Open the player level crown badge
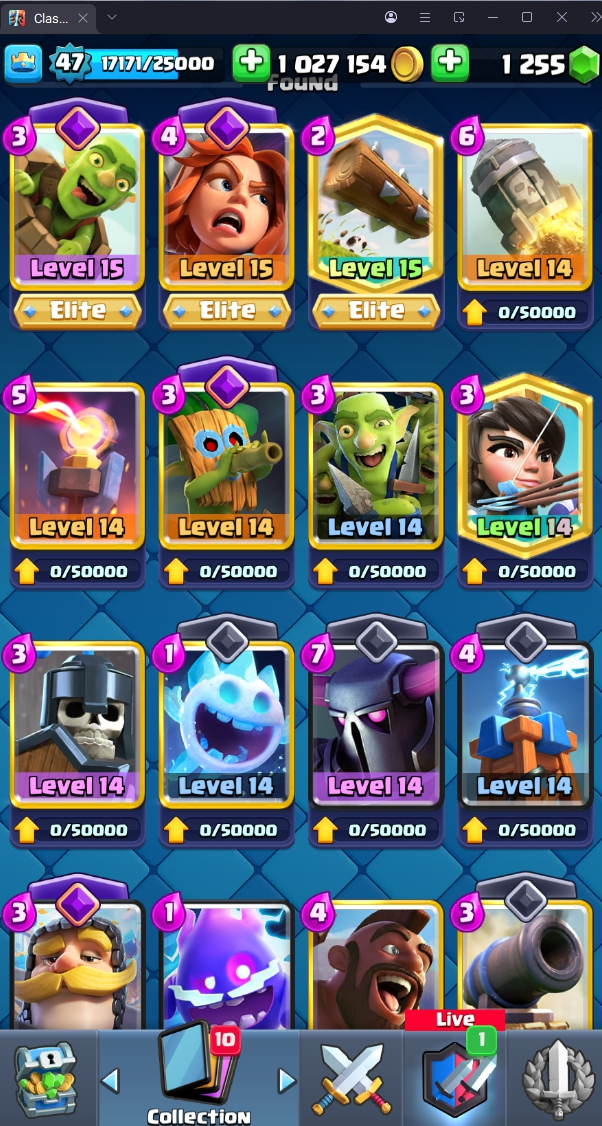602x1126 pixels. 23,64
